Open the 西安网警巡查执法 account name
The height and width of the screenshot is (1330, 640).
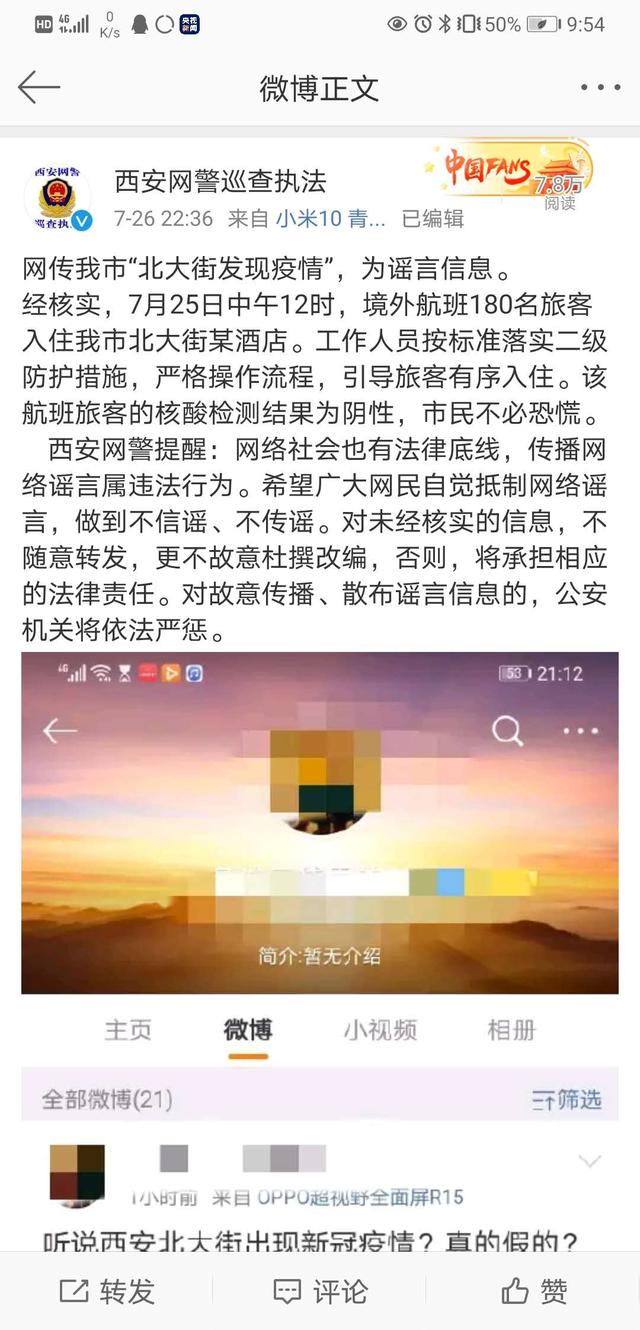[220, 181]
